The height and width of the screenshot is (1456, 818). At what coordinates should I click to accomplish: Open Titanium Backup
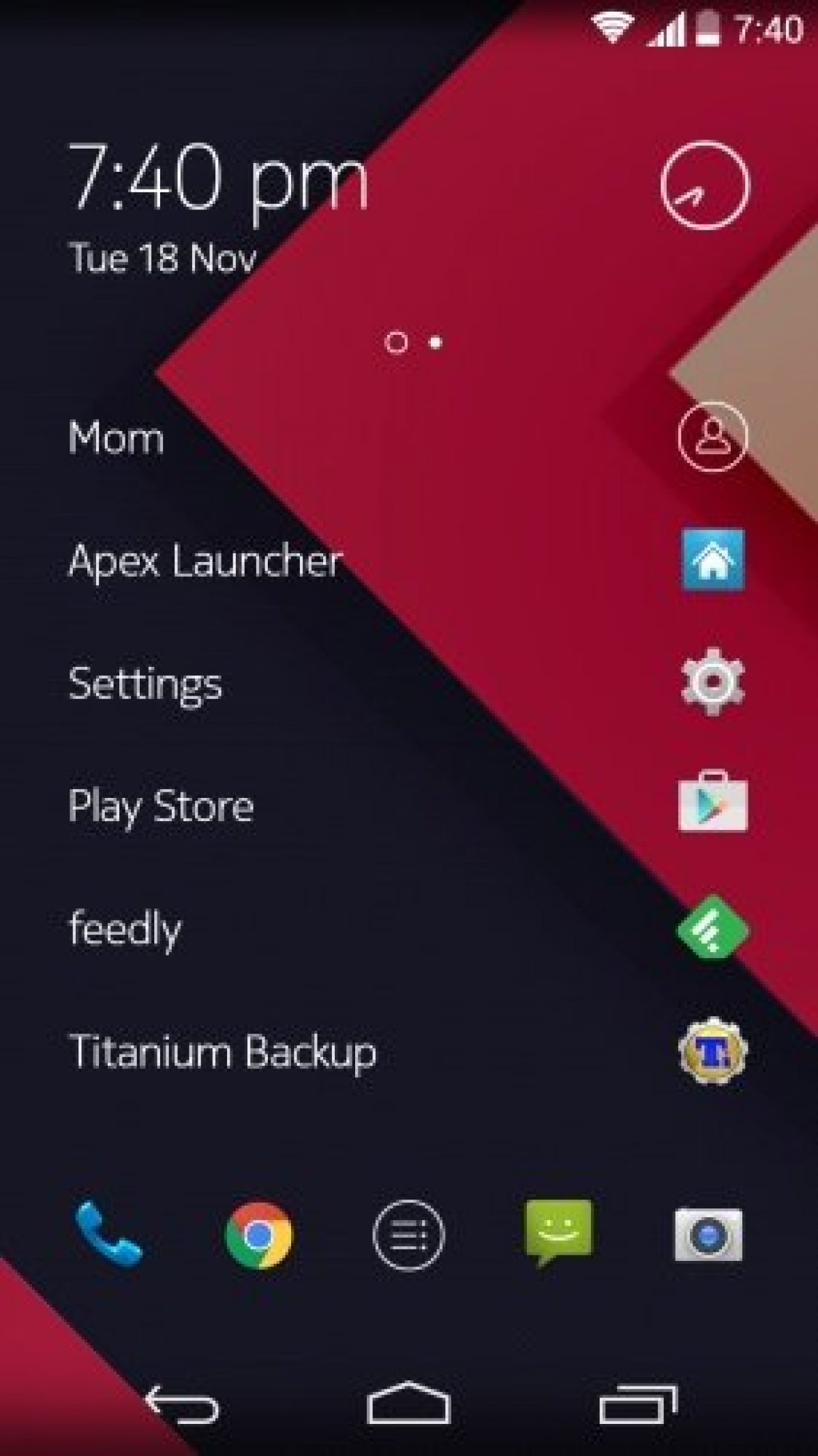[x=712, y=1051]
